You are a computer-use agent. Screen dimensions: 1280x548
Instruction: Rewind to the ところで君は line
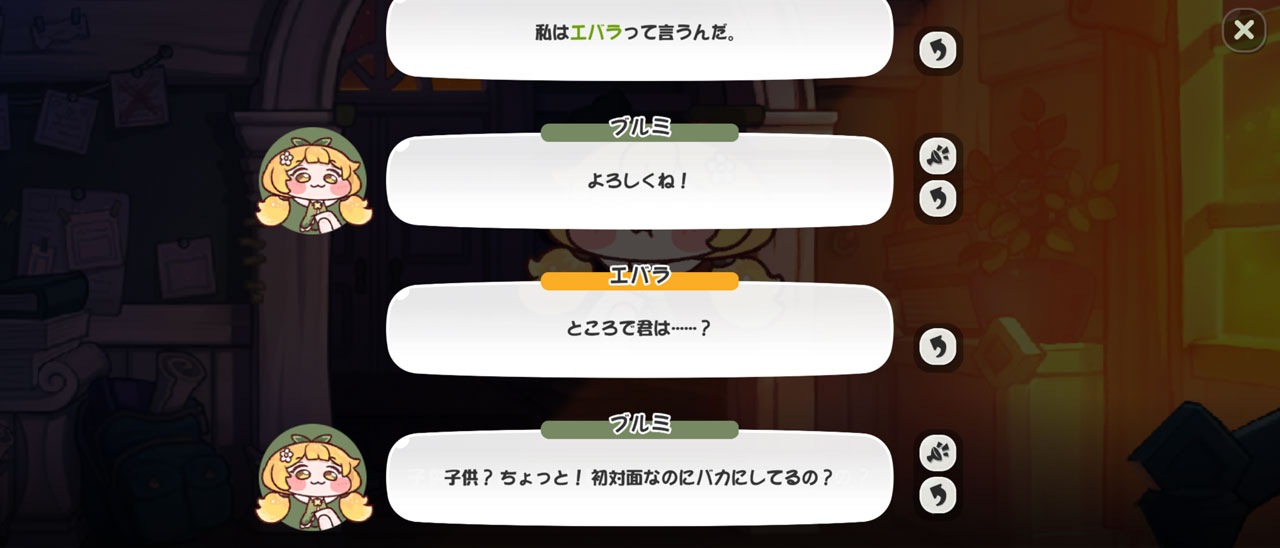[937, 347]
